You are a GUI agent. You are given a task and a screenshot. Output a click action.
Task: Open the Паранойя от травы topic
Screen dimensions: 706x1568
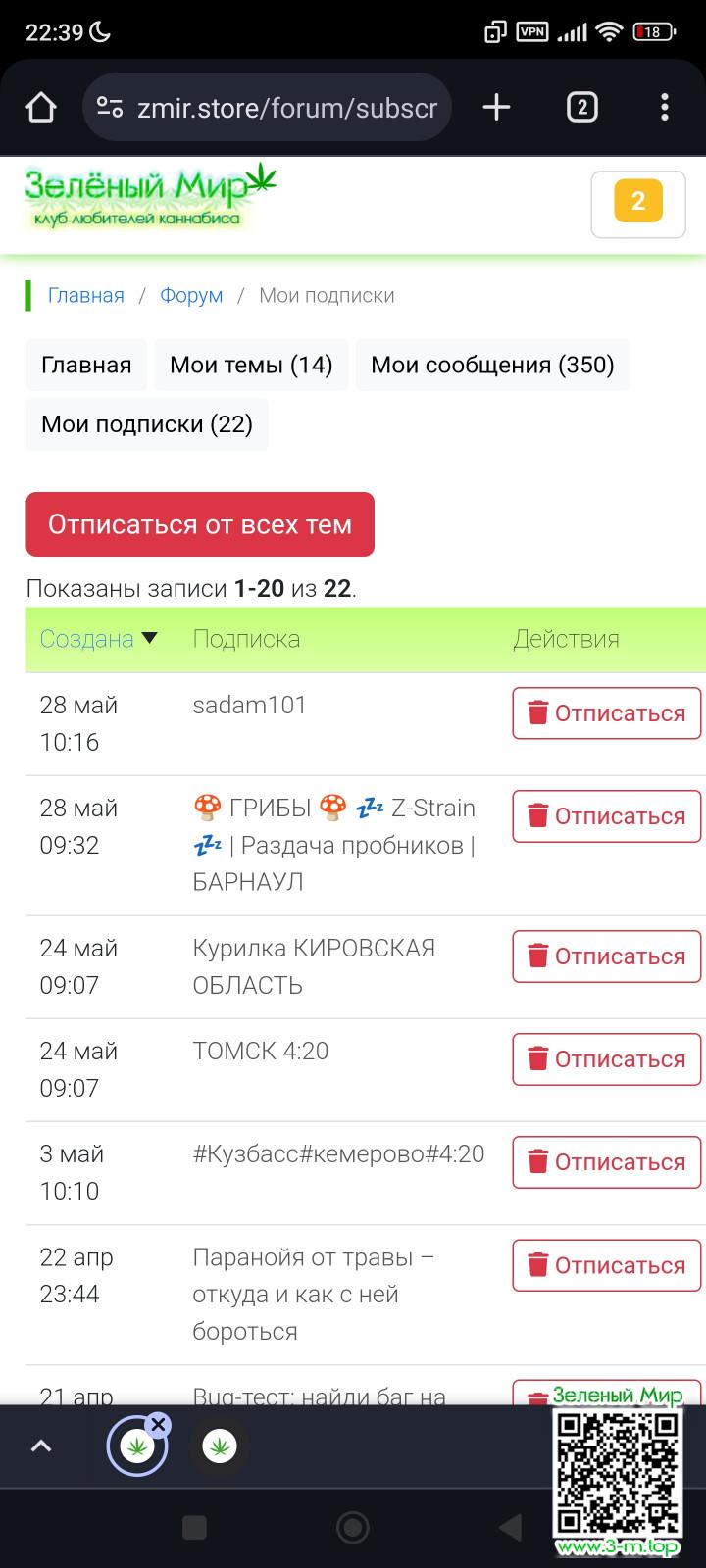click(x=313, y=1294)
